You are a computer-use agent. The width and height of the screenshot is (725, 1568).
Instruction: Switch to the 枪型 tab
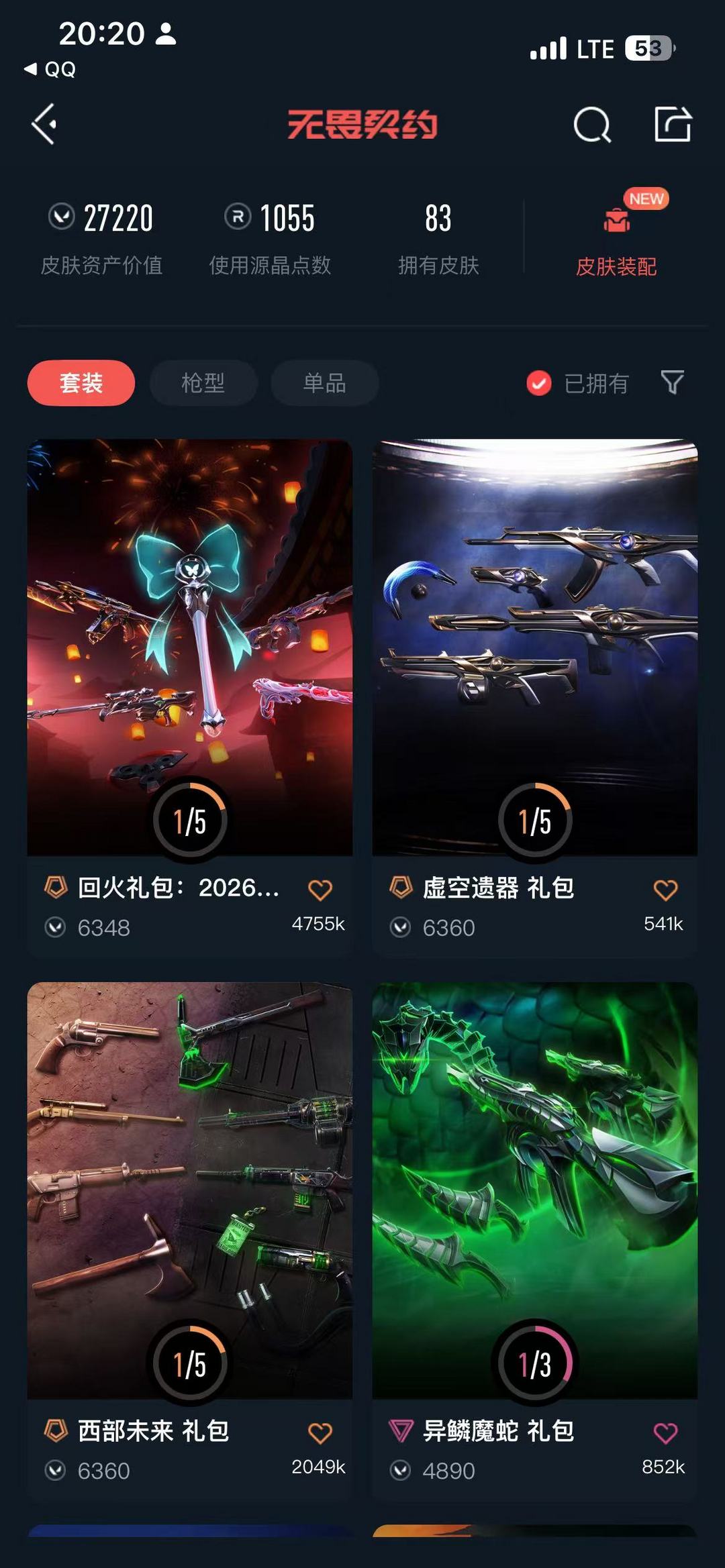[203, 383]
